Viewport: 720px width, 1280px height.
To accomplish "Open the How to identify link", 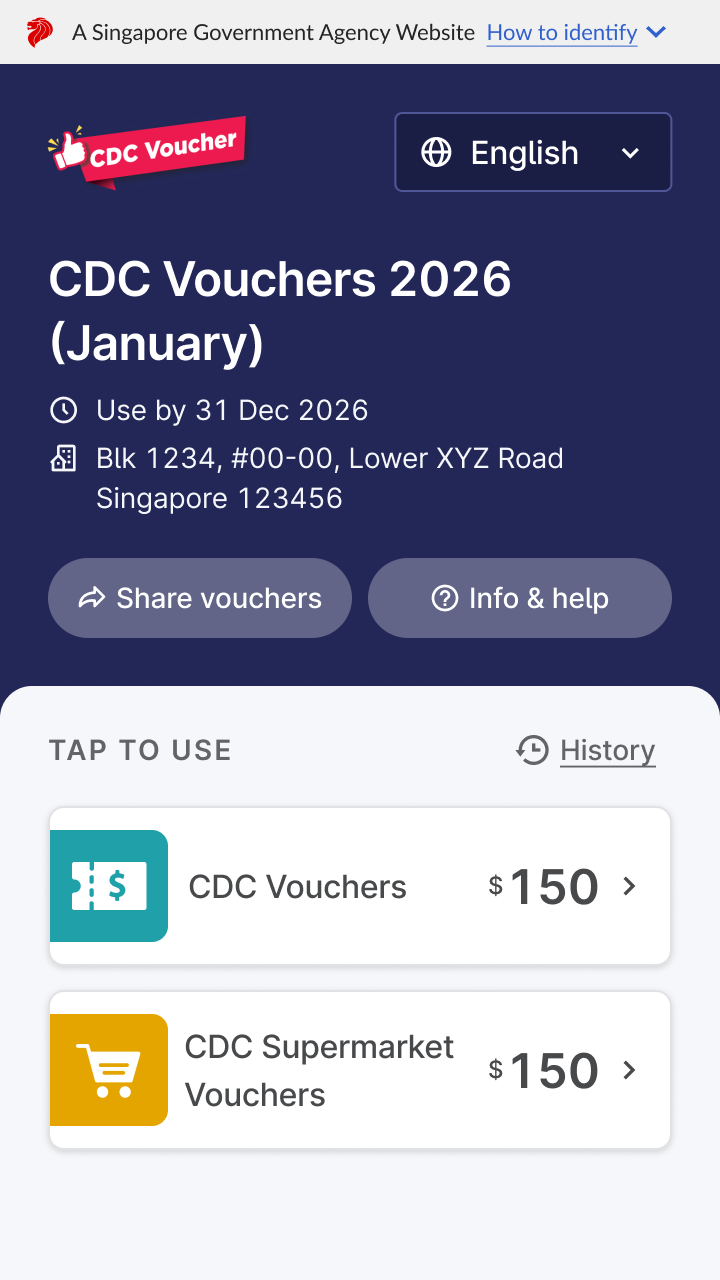I will (562, 32).
